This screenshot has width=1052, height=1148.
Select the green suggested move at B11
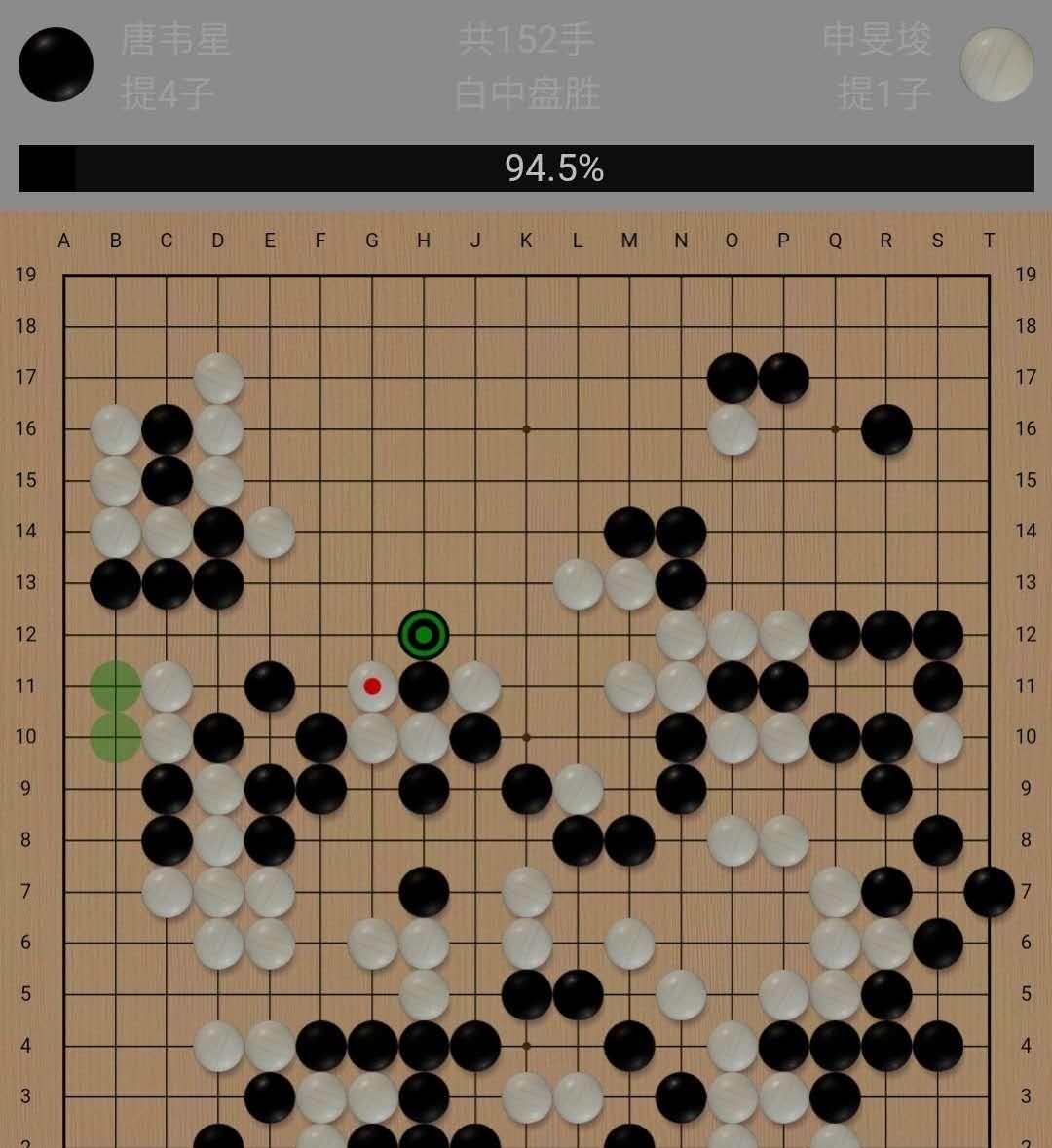(115, 685)
